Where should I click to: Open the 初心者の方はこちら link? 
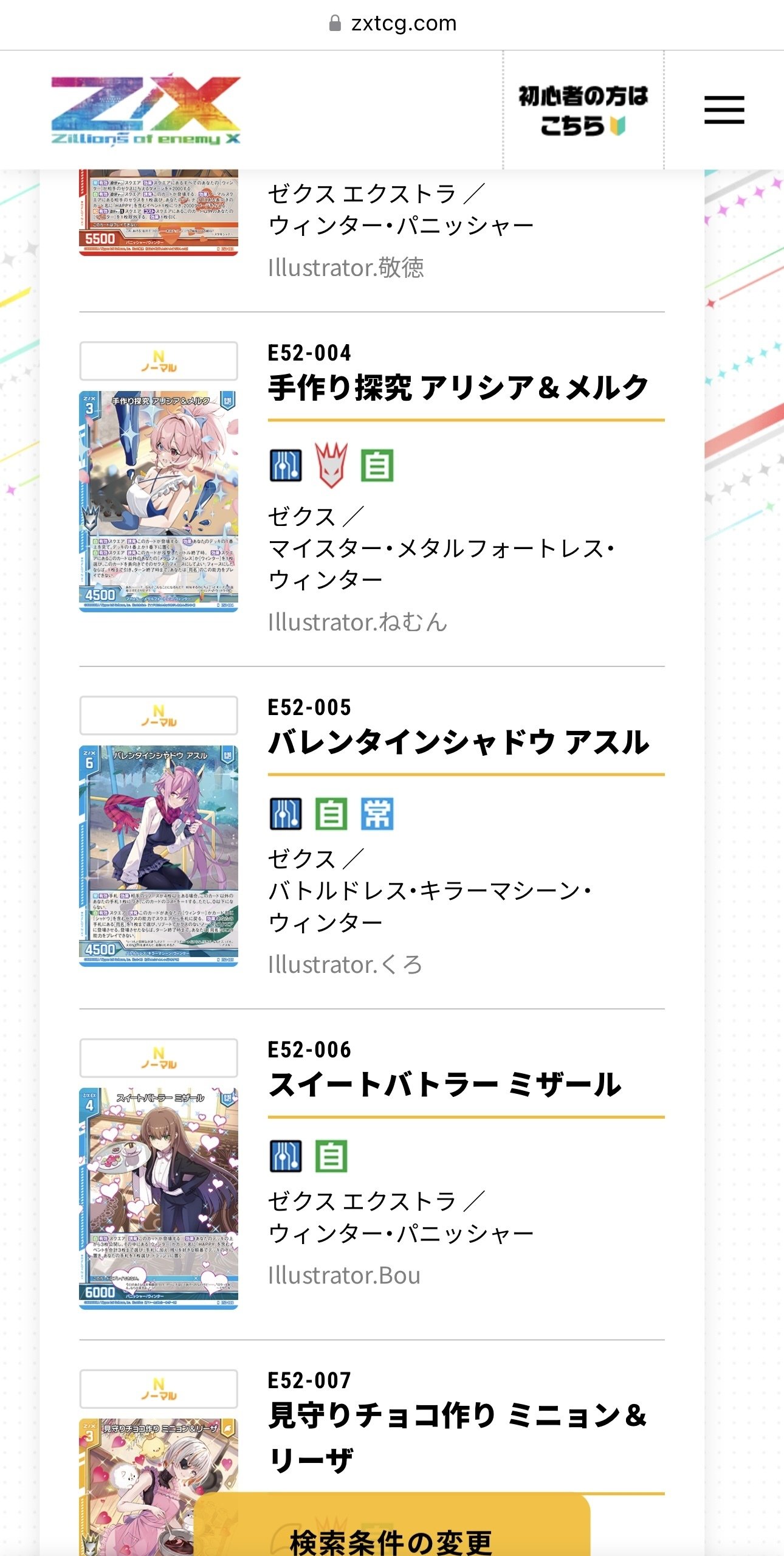coord(582,109)
